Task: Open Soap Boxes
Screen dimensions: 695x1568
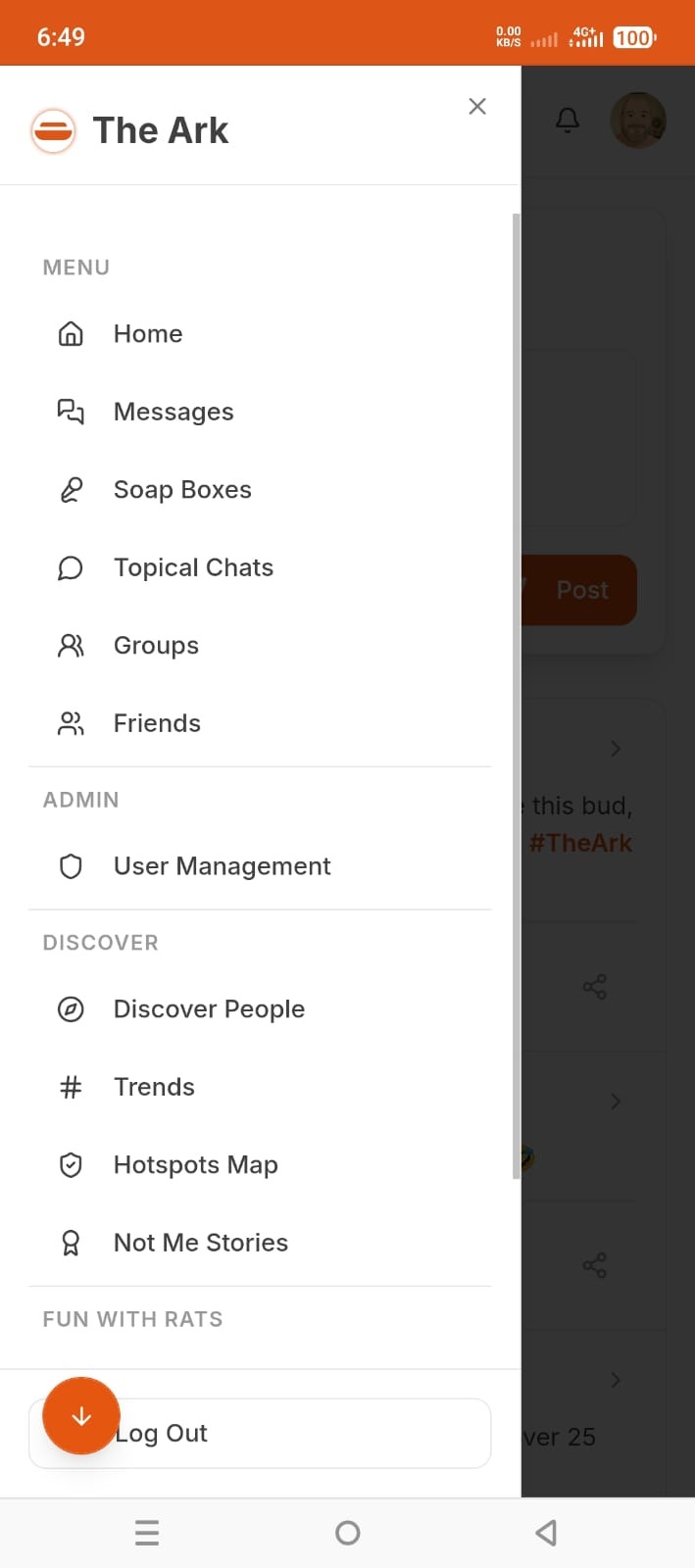Action: (181, 490)
